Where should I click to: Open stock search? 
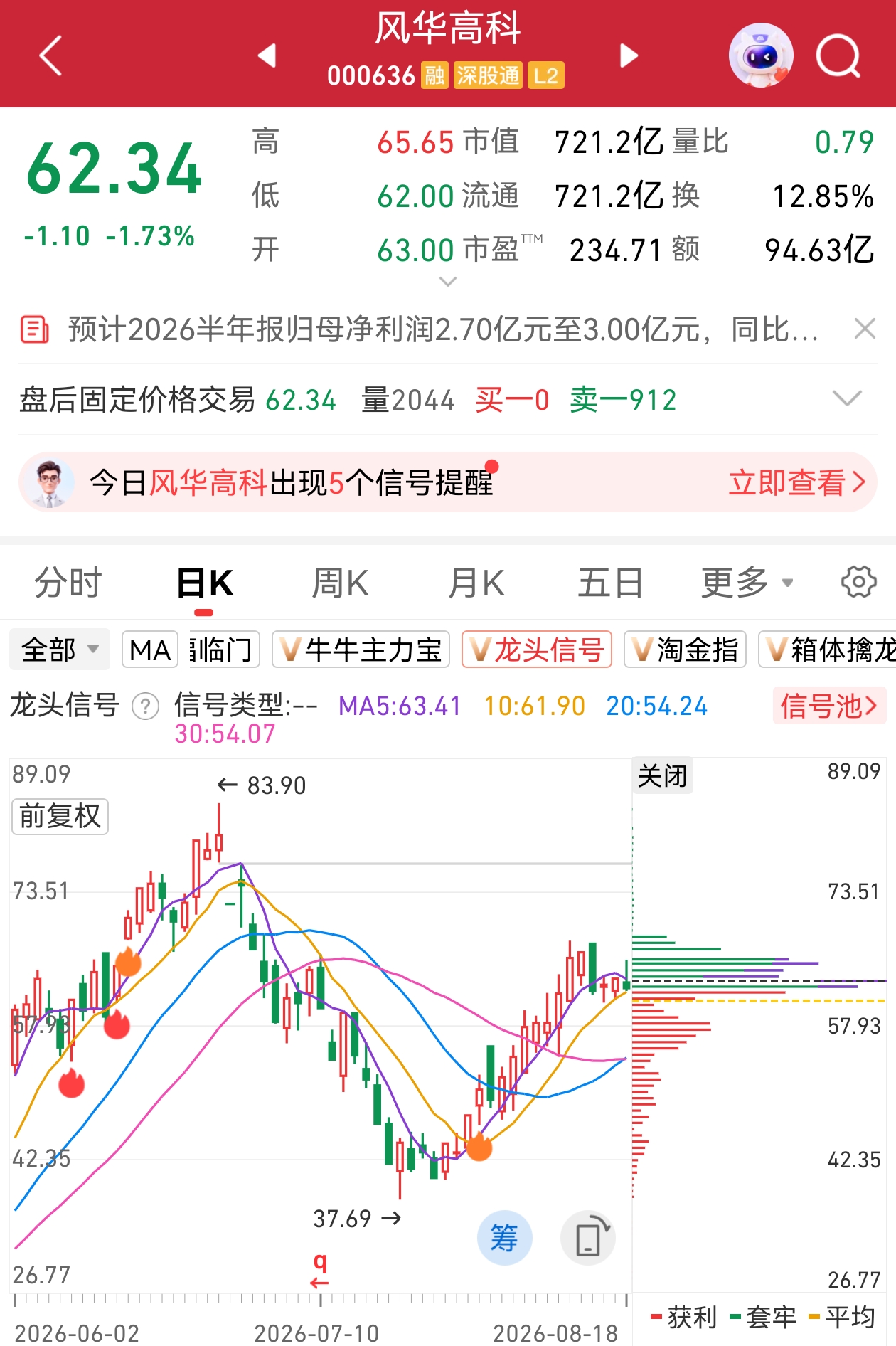[838, 55]
